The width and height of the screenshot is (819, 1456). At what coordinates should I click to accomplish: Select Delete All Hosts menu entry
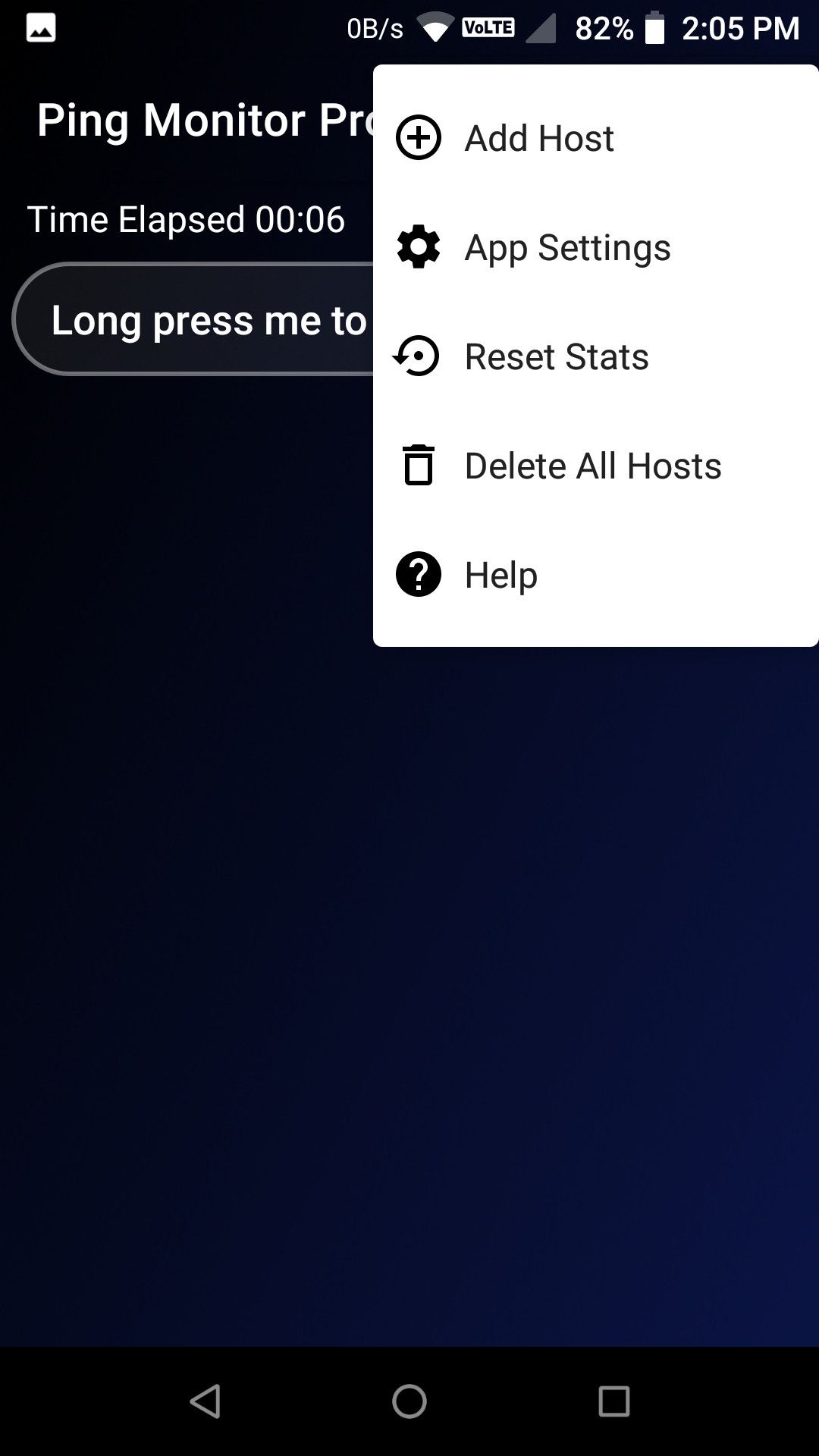click(592, 465)
